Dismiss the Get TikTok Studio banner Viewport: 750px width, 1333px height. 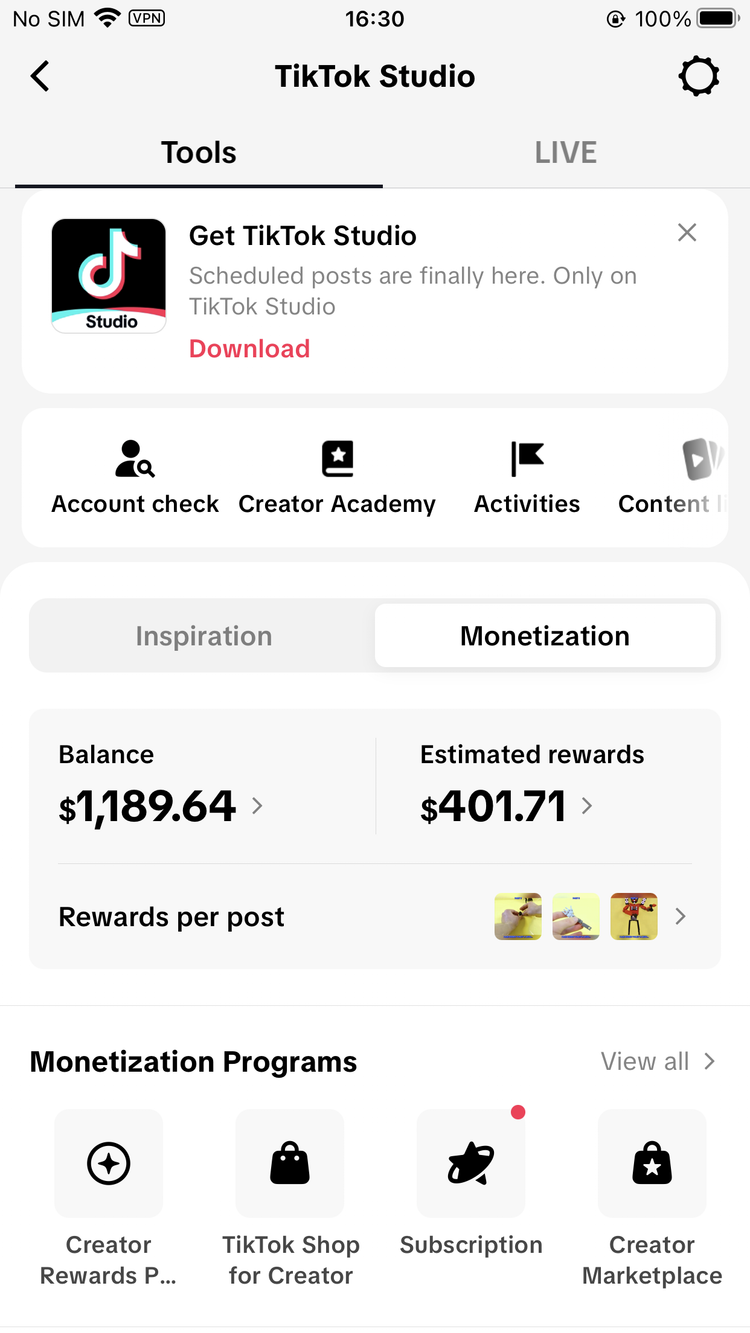(687, 233)
